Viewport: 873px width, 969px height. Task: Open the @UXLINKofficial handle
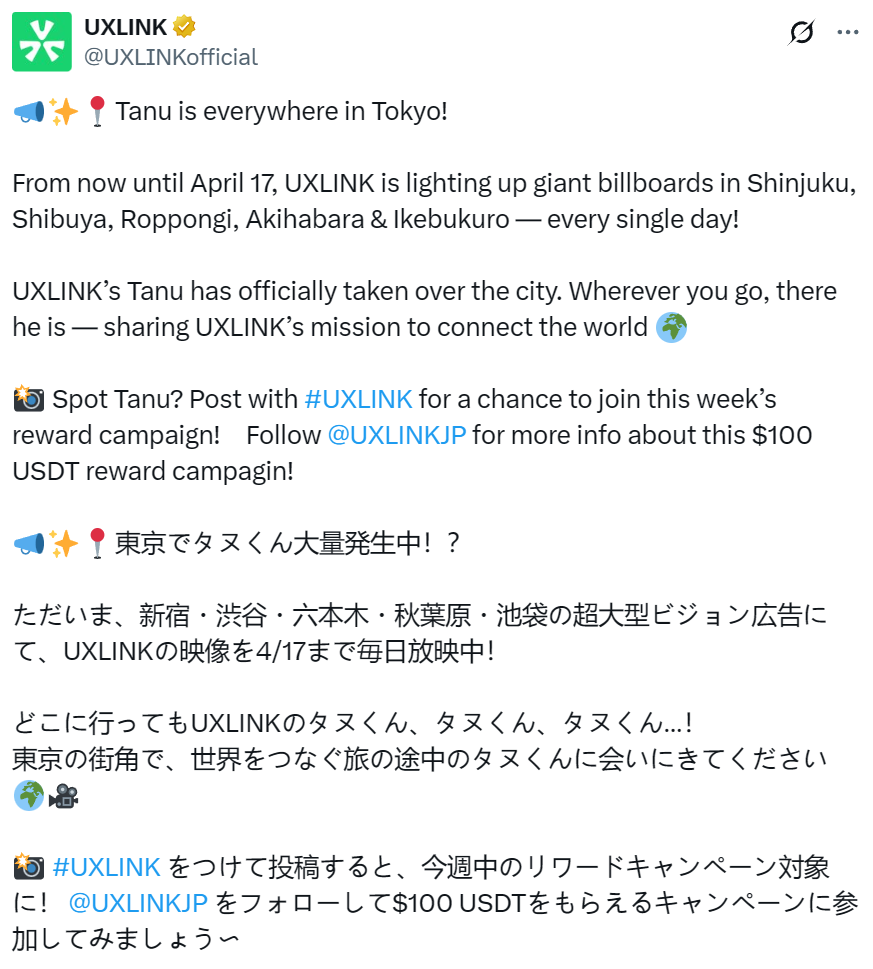coord(170,57)
